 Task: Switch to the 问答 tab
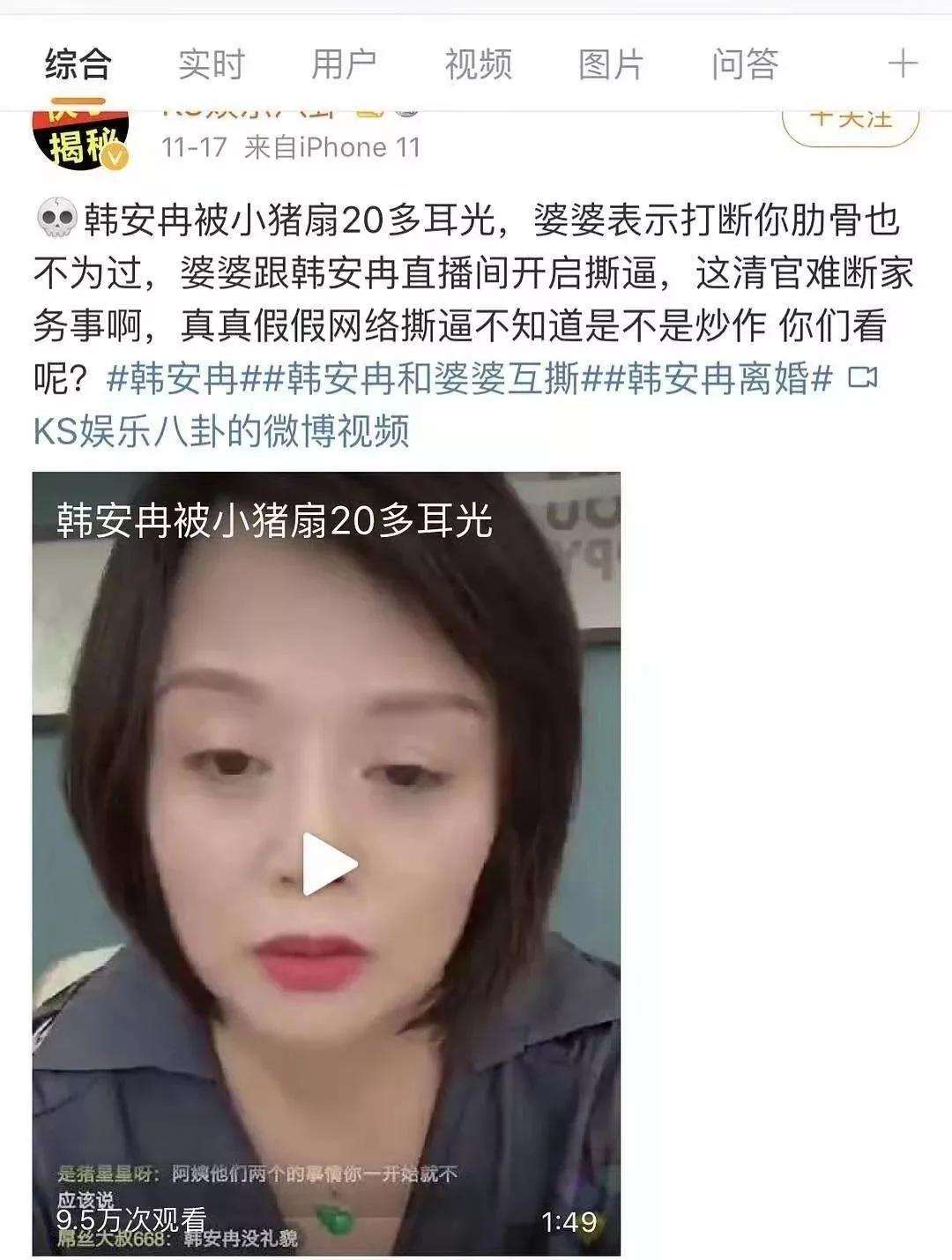point(745,64)
